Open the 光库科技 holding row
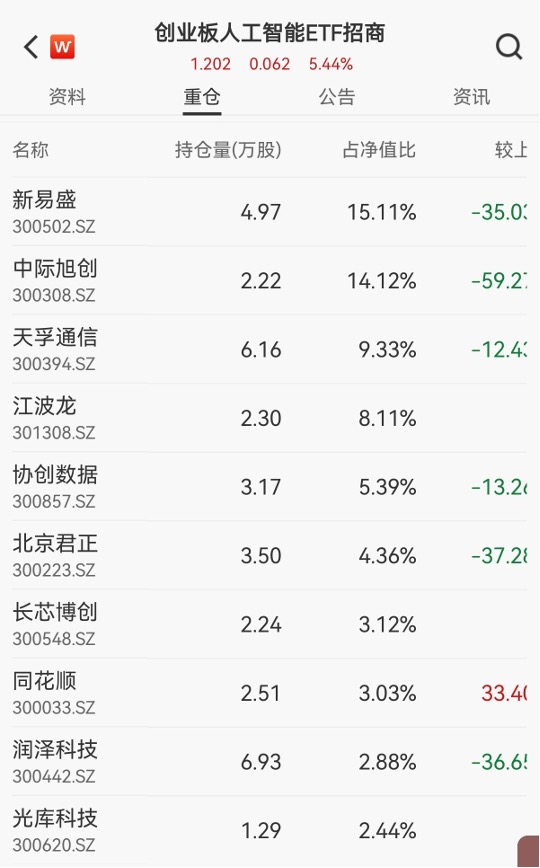Viewport: 540px width, 868px height. [x=270, y=830]
